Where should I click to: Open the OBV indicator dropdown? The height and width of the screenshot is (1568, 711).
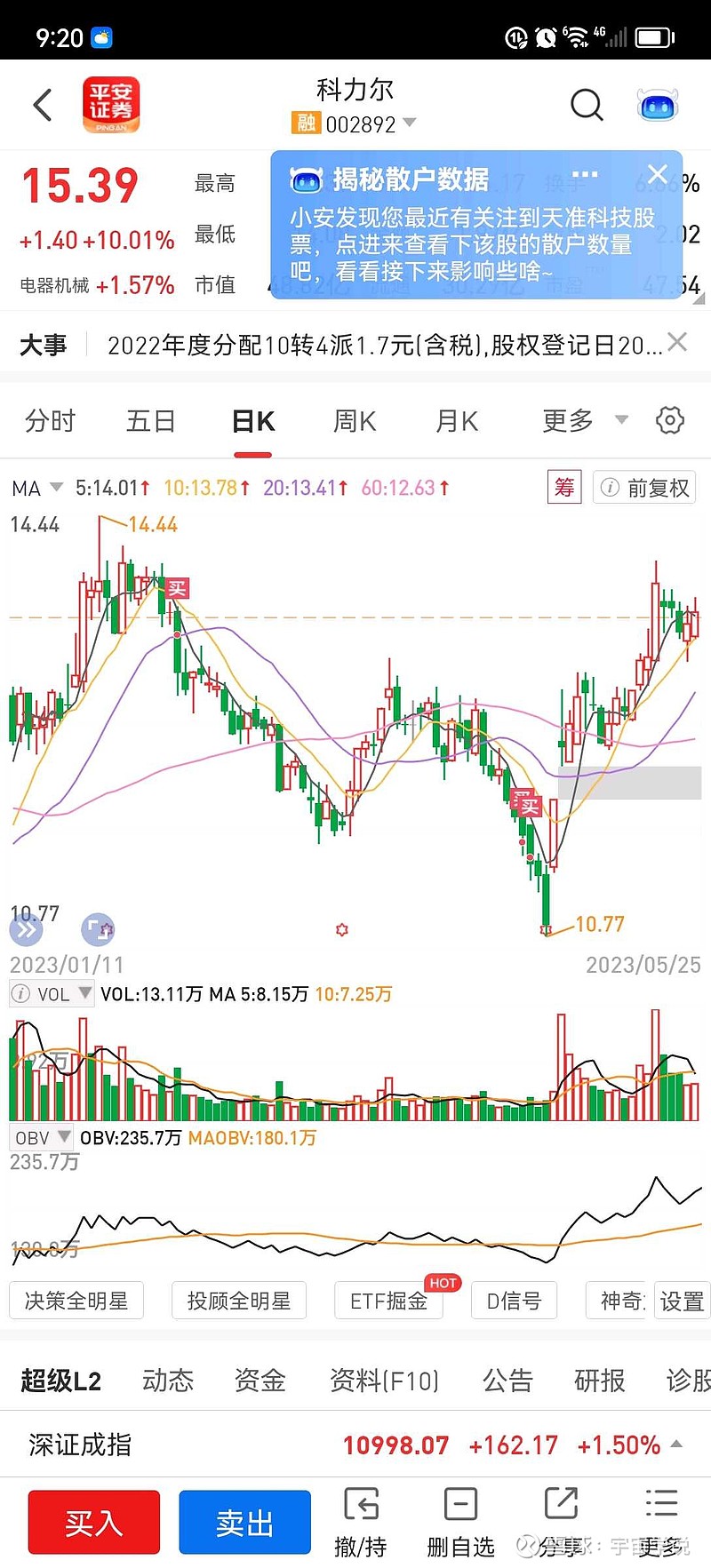[41, 1138]
